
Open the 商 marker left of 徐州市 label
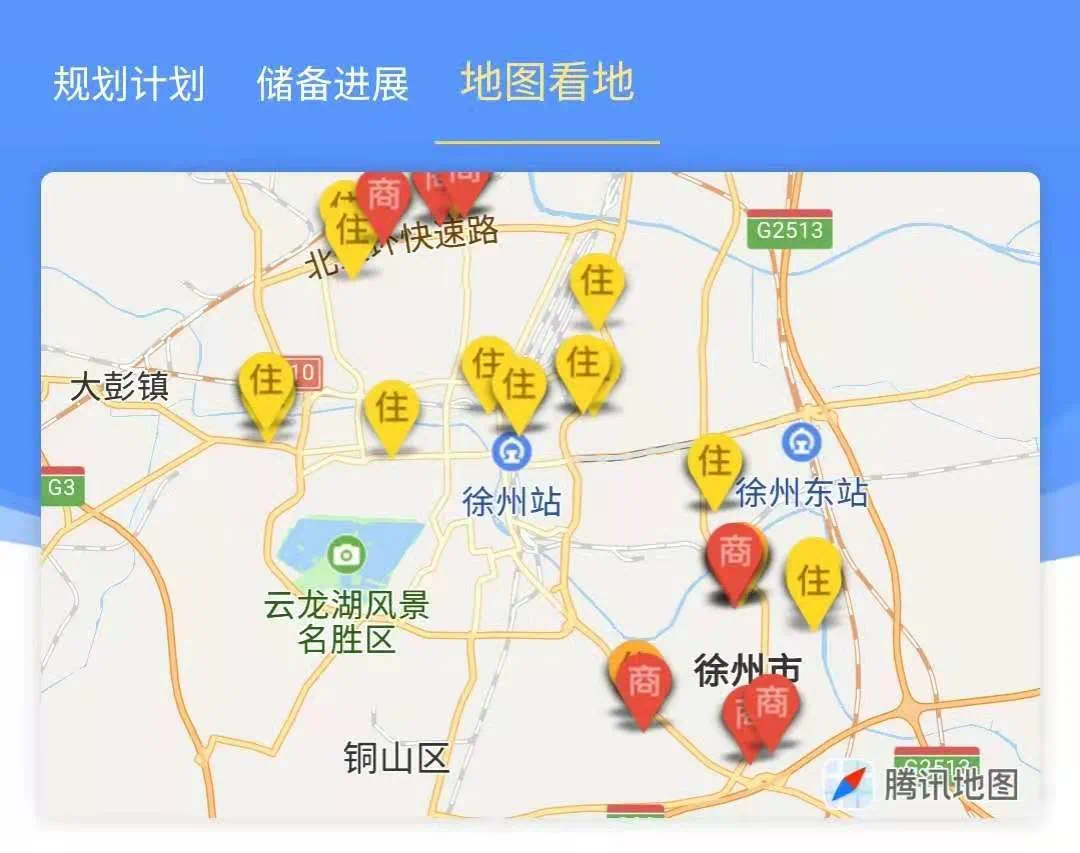click(643, 684)
